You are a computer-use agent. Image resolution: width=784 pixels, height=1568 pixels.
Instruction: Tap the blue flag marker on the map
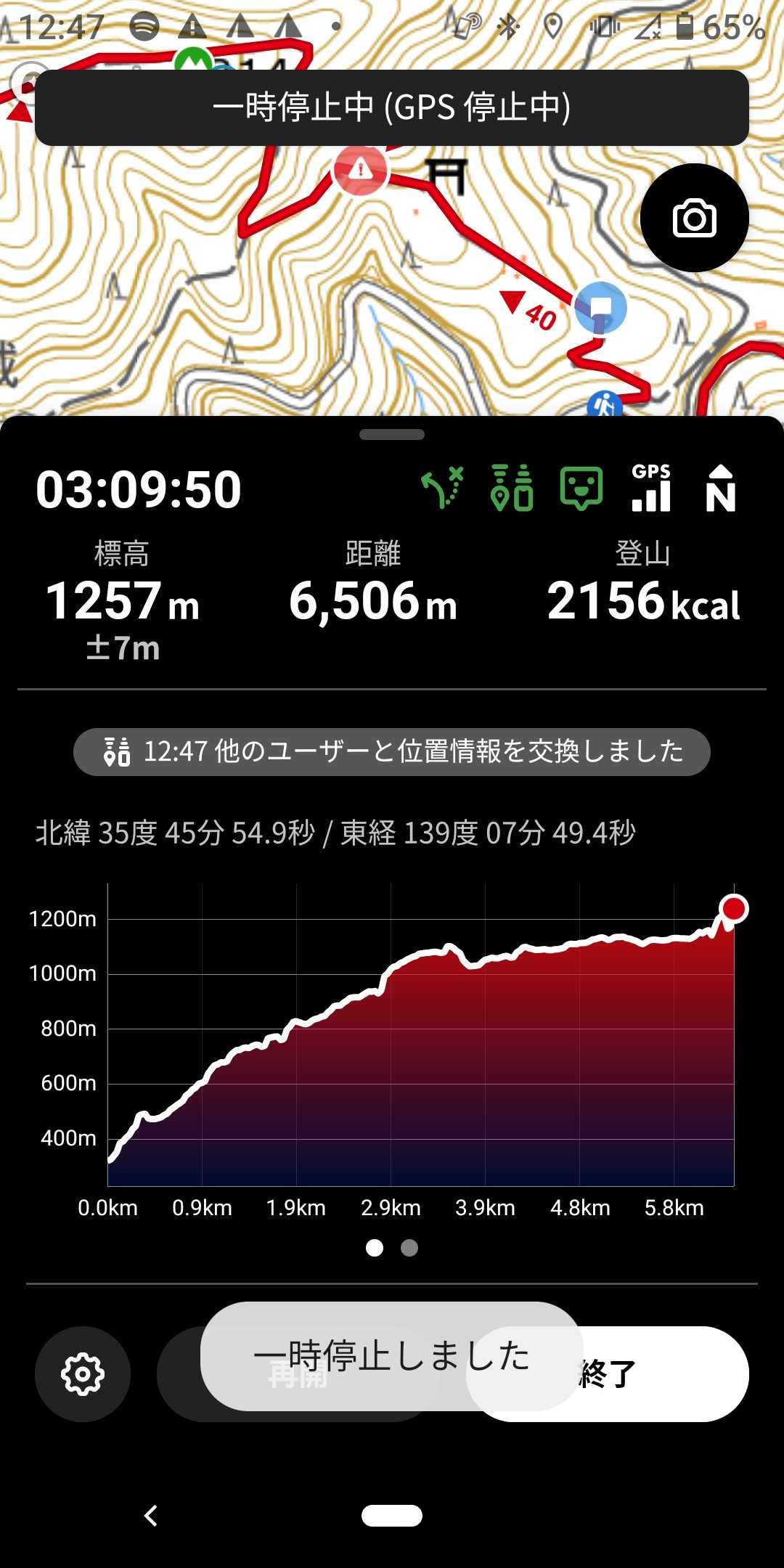600,307
